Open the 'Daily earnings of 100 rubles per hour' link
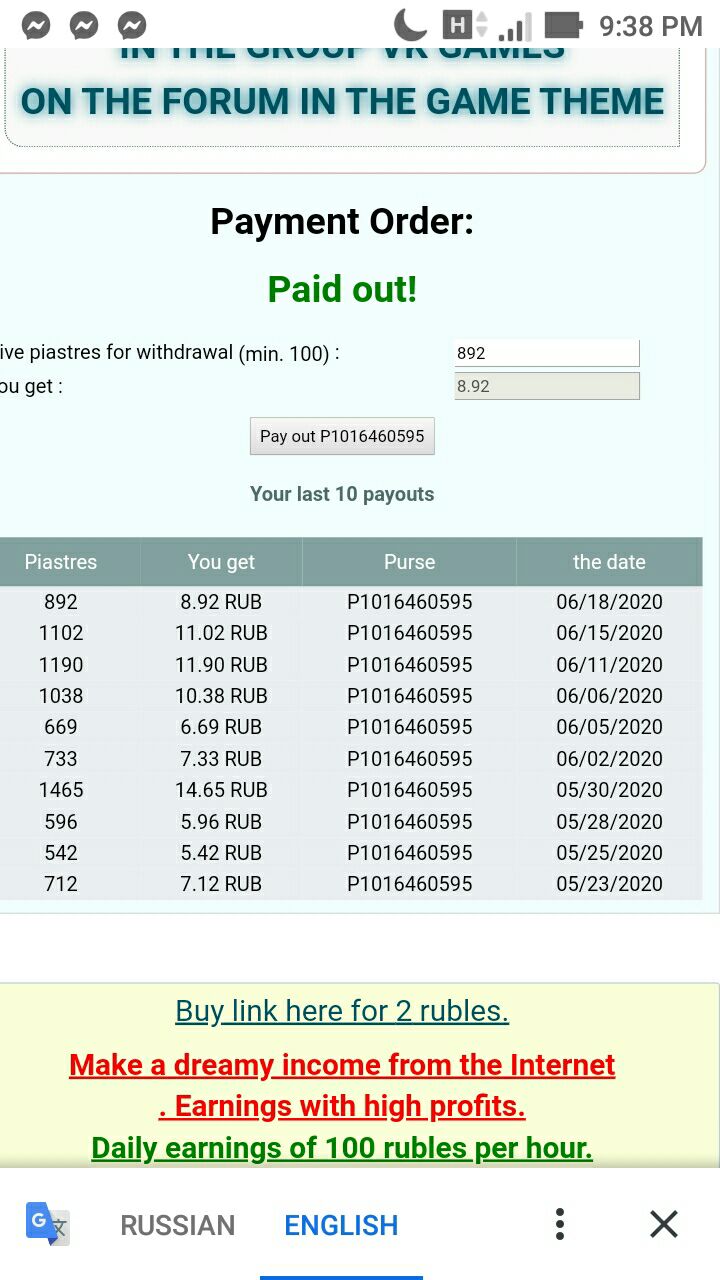 (x=342, y=1148)
